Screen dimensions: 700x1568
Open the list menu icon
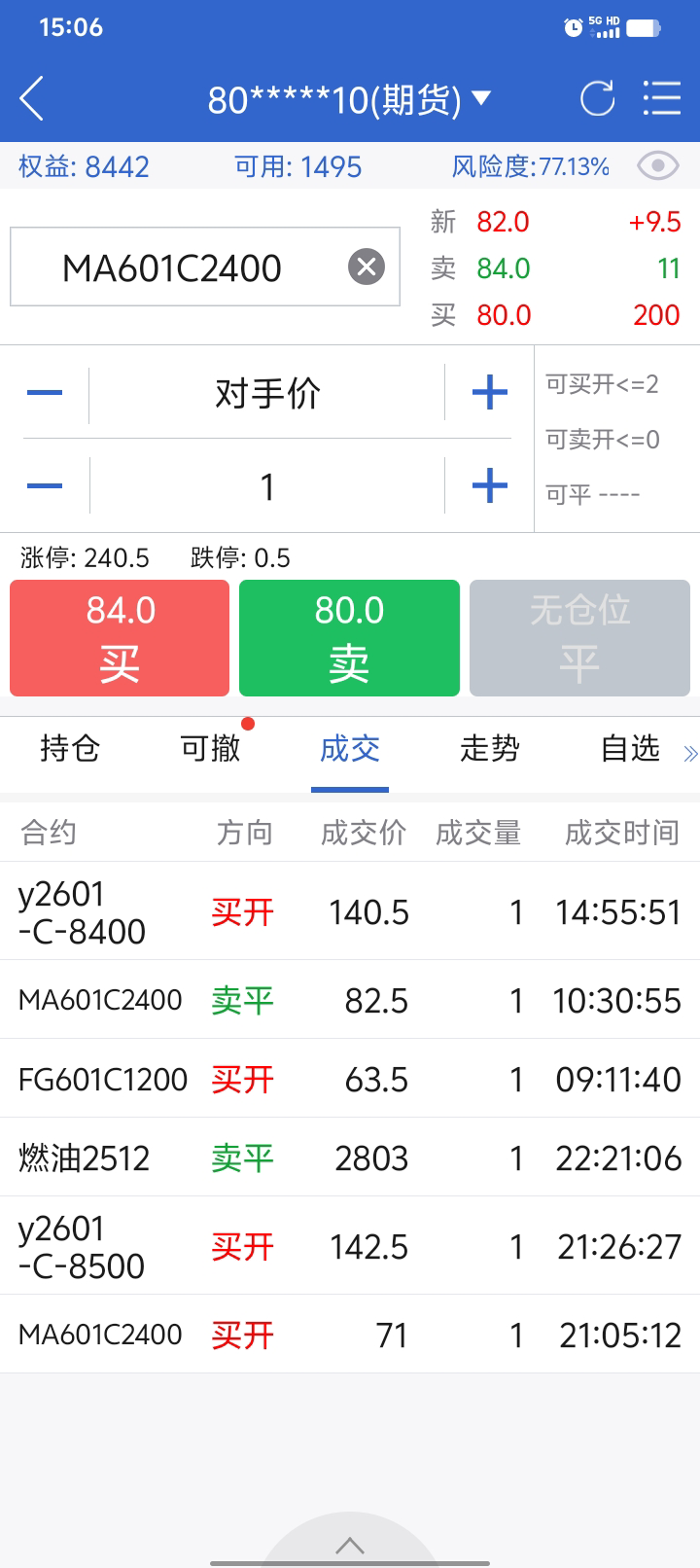point(662,99)
